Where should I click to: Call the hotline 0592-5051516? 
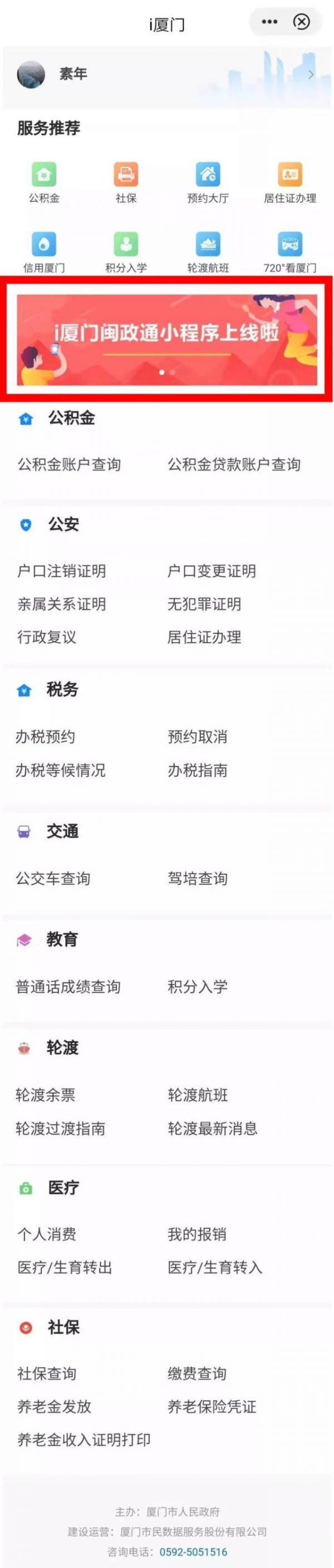(x=193, y=1551)
